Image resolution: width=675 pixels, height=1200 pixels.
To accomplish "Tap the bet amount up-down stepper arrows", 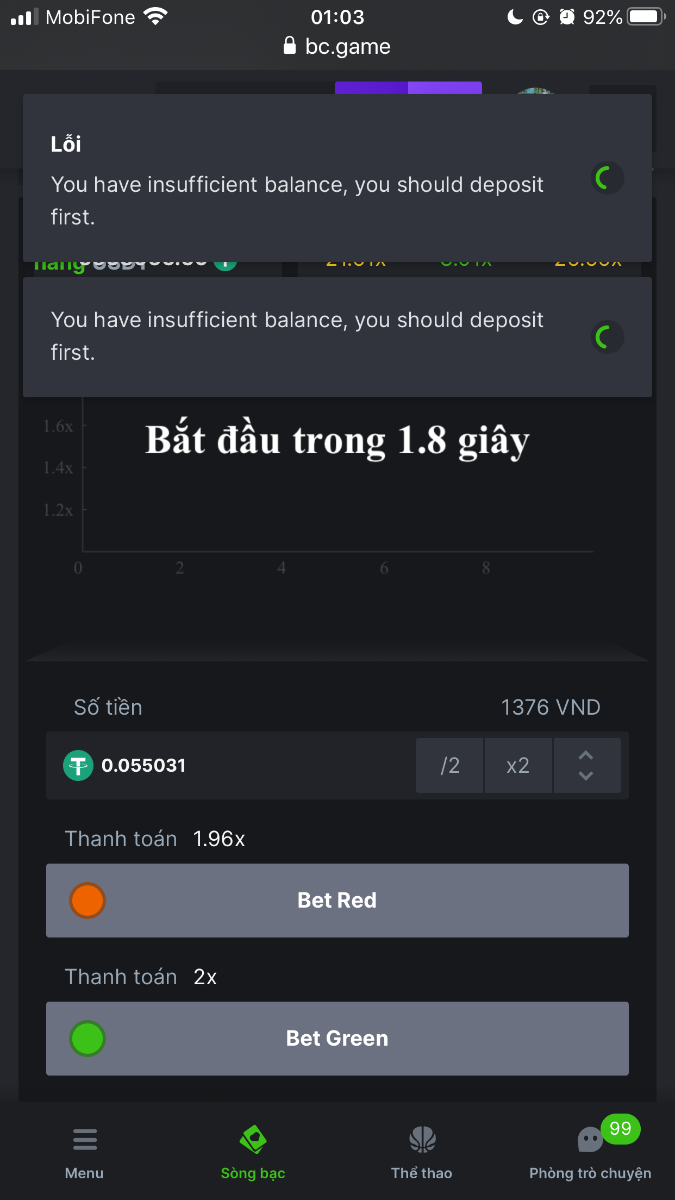I will coord(587,766).
